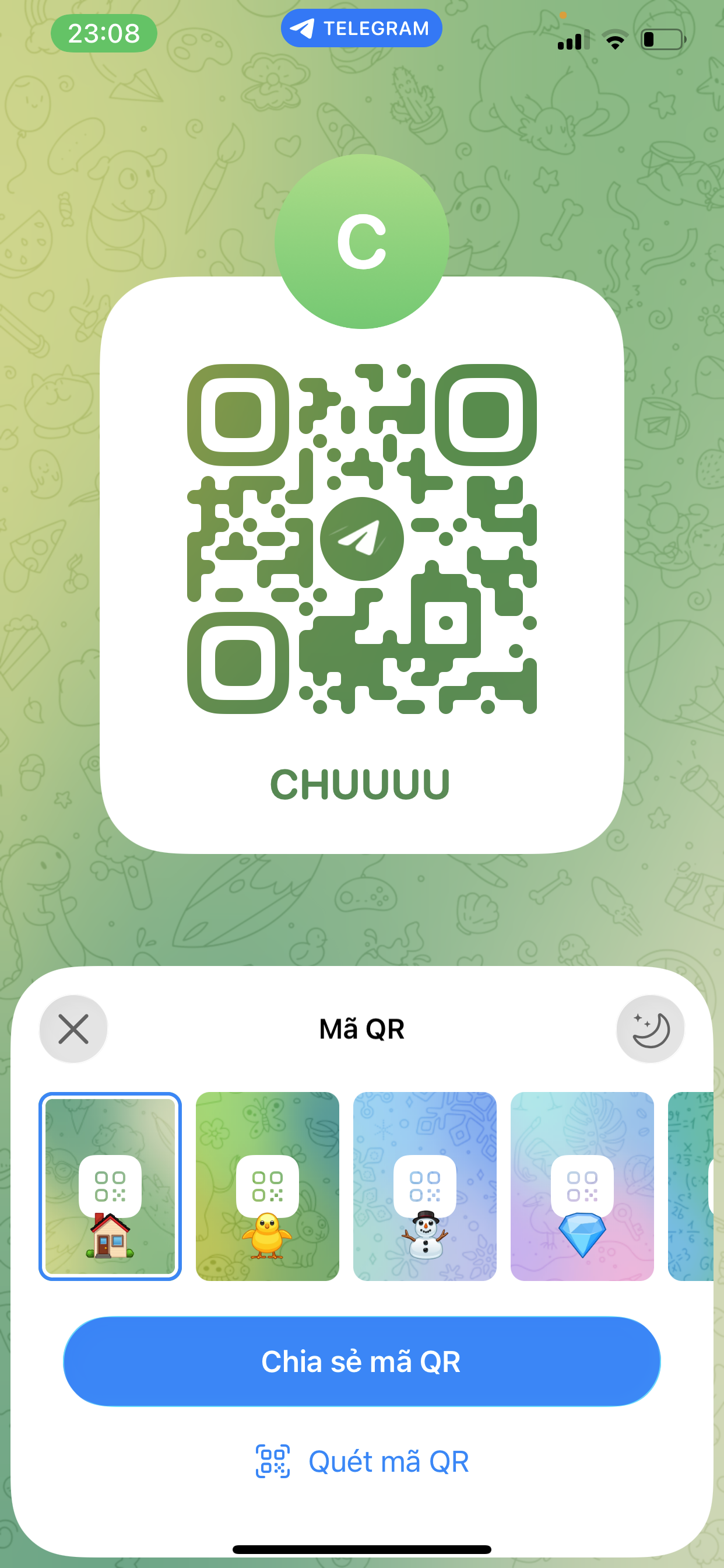Apply the diamond QR theme
Image resolution: width=724 pixels, height=1568 pixels.
[582, 1186]
